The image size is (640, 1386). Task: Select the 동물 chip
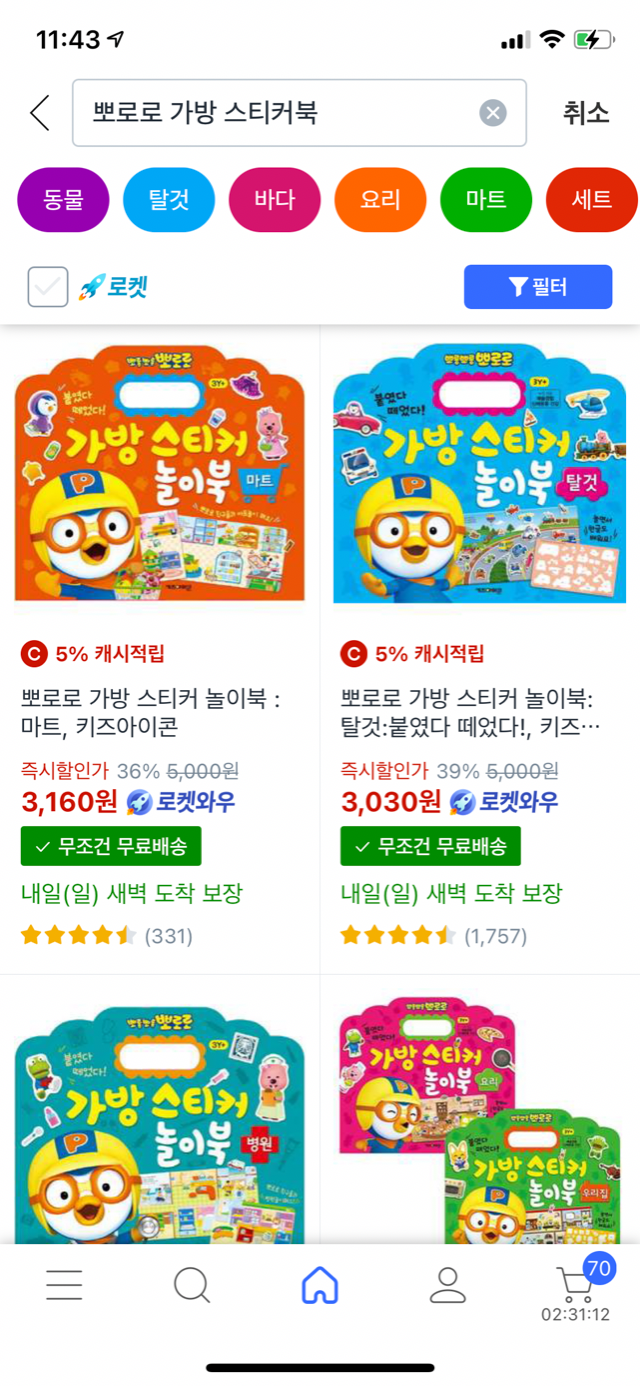pos(63,200)
